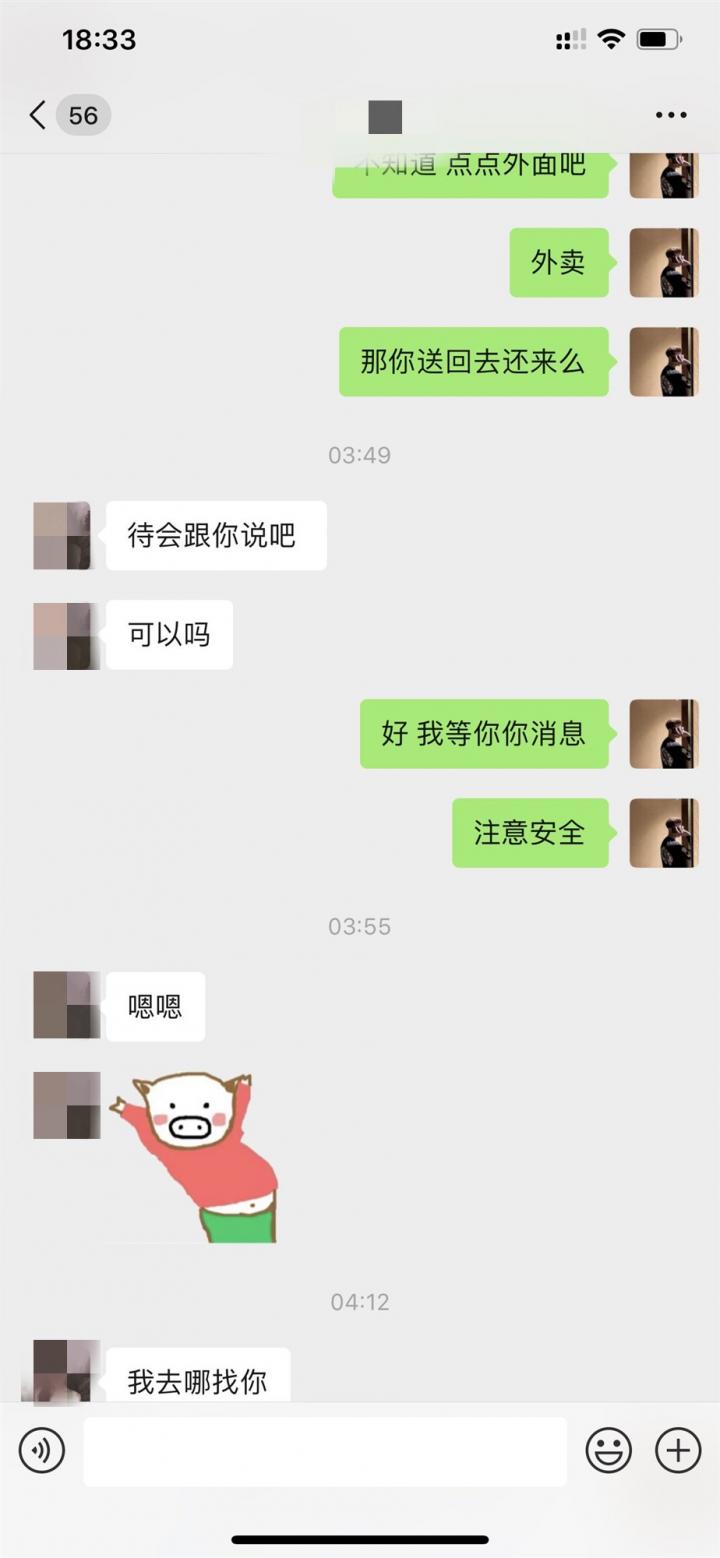
Task: Tap the blurred chat title at top
Action: click(x=385, y=115)
